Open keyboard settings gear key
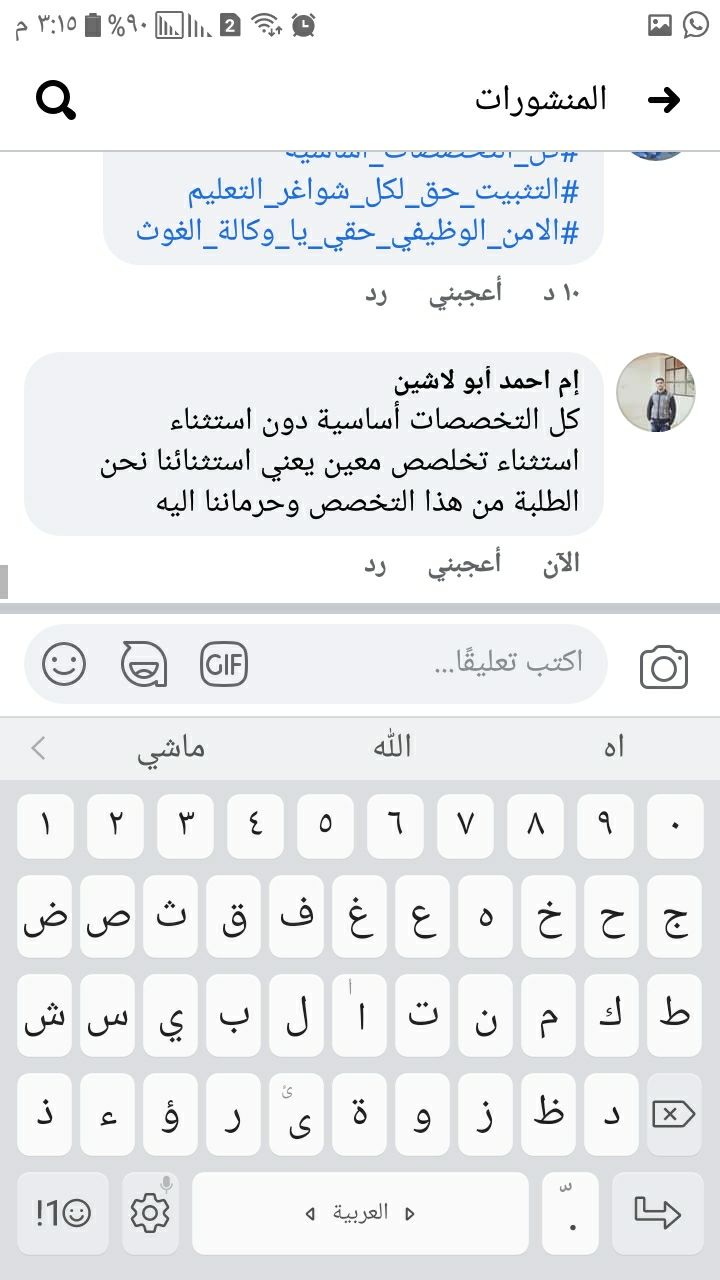Viewport: 720px width, 1280px height. click(x=150, y=1213)
